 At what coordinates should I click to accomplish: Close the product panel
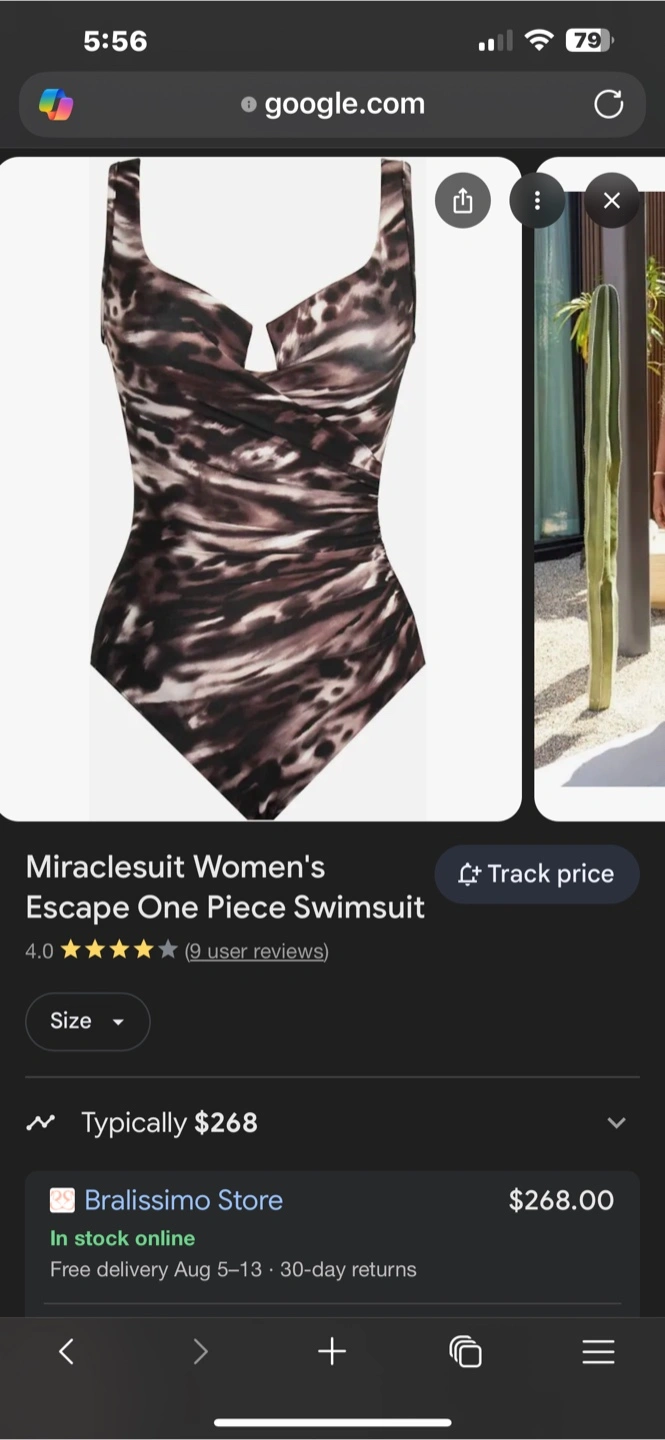(x=612, y=201)
